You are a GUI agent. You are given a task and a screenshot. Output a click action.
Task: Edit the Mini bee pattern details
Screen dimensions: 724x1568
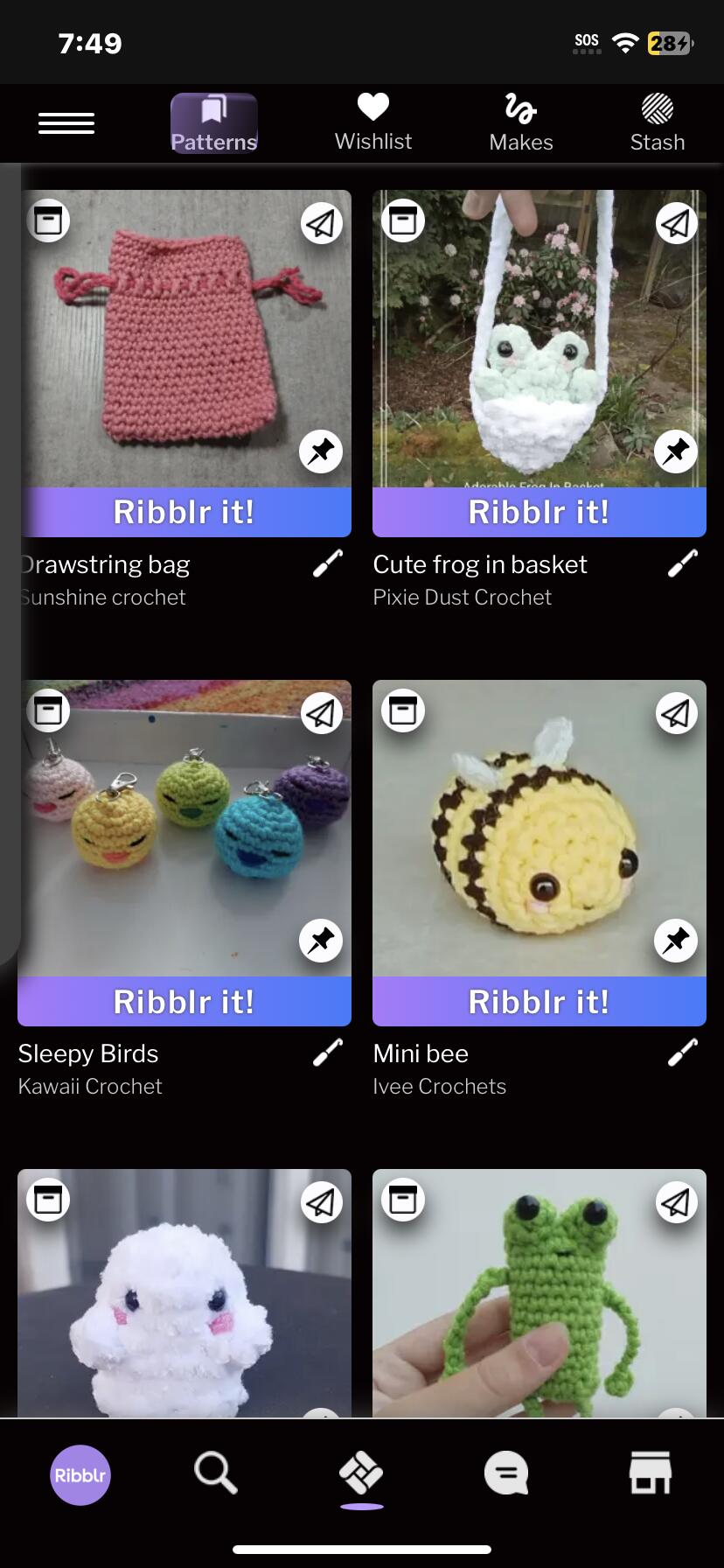682,1053
